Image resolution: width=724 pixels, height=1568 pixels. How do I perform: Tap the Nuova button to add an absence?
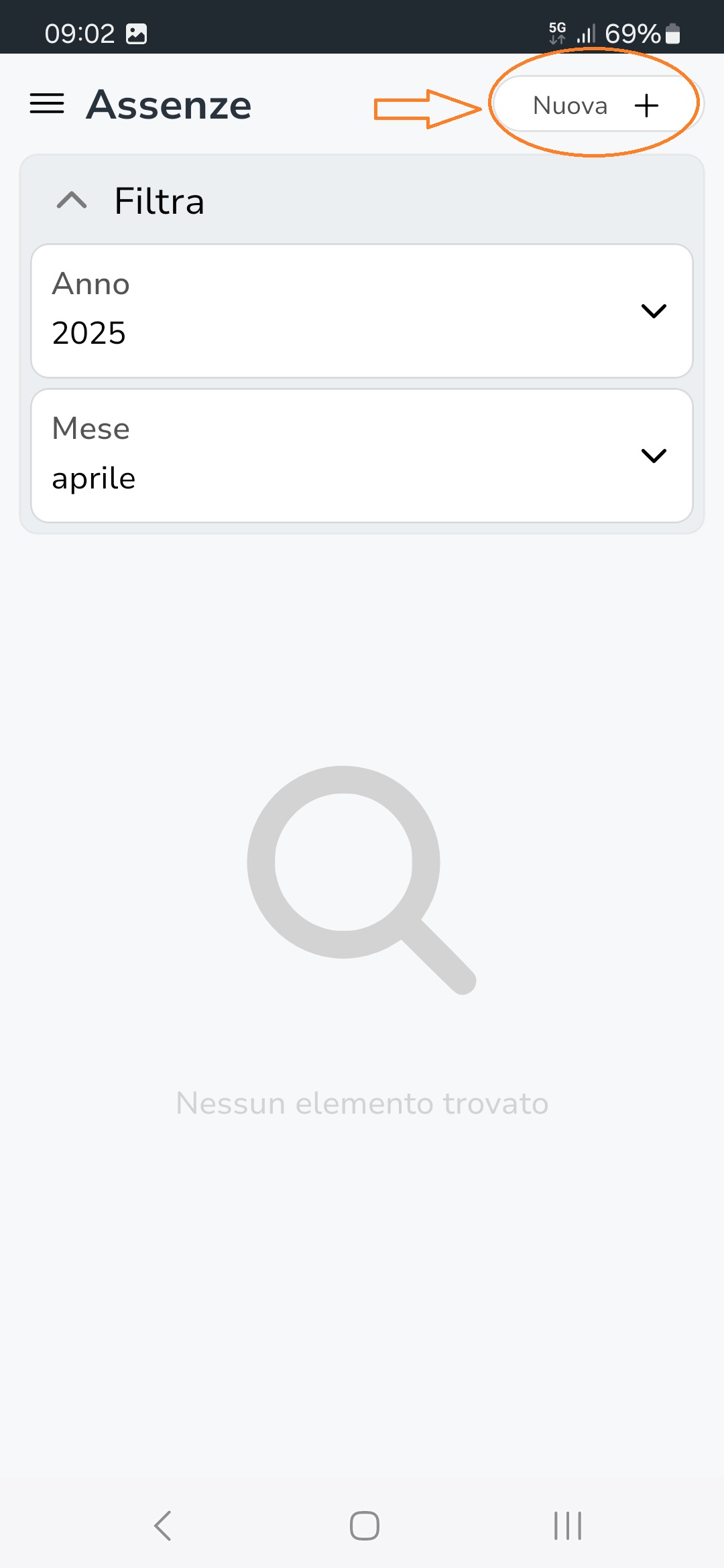(597, 105)
